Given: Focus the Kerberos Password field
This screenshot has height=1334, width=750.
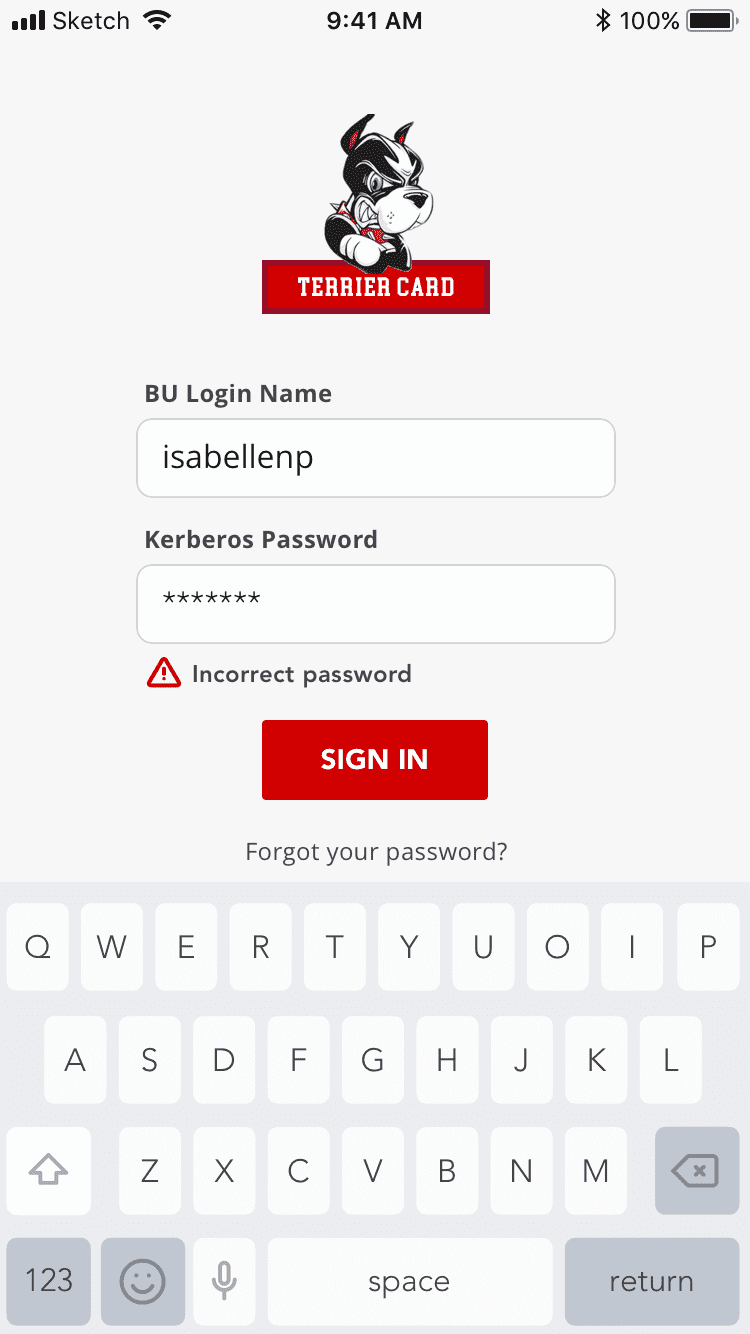Looking at the screenshot, I should coord(375,604).
